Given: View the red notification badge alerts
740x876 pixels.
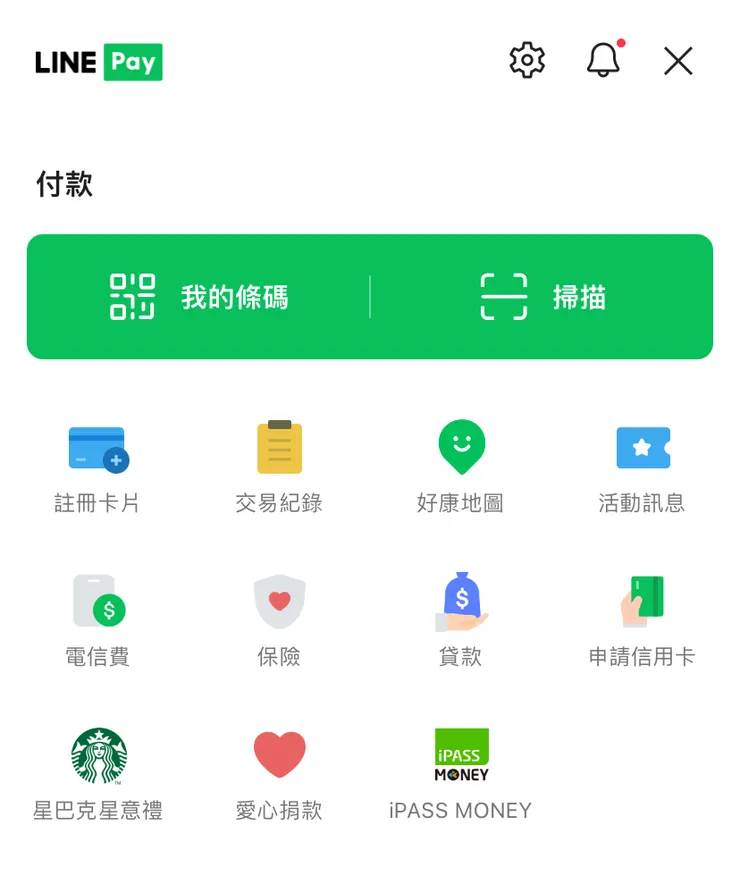Looking at the screenshot, I should 621,43.
